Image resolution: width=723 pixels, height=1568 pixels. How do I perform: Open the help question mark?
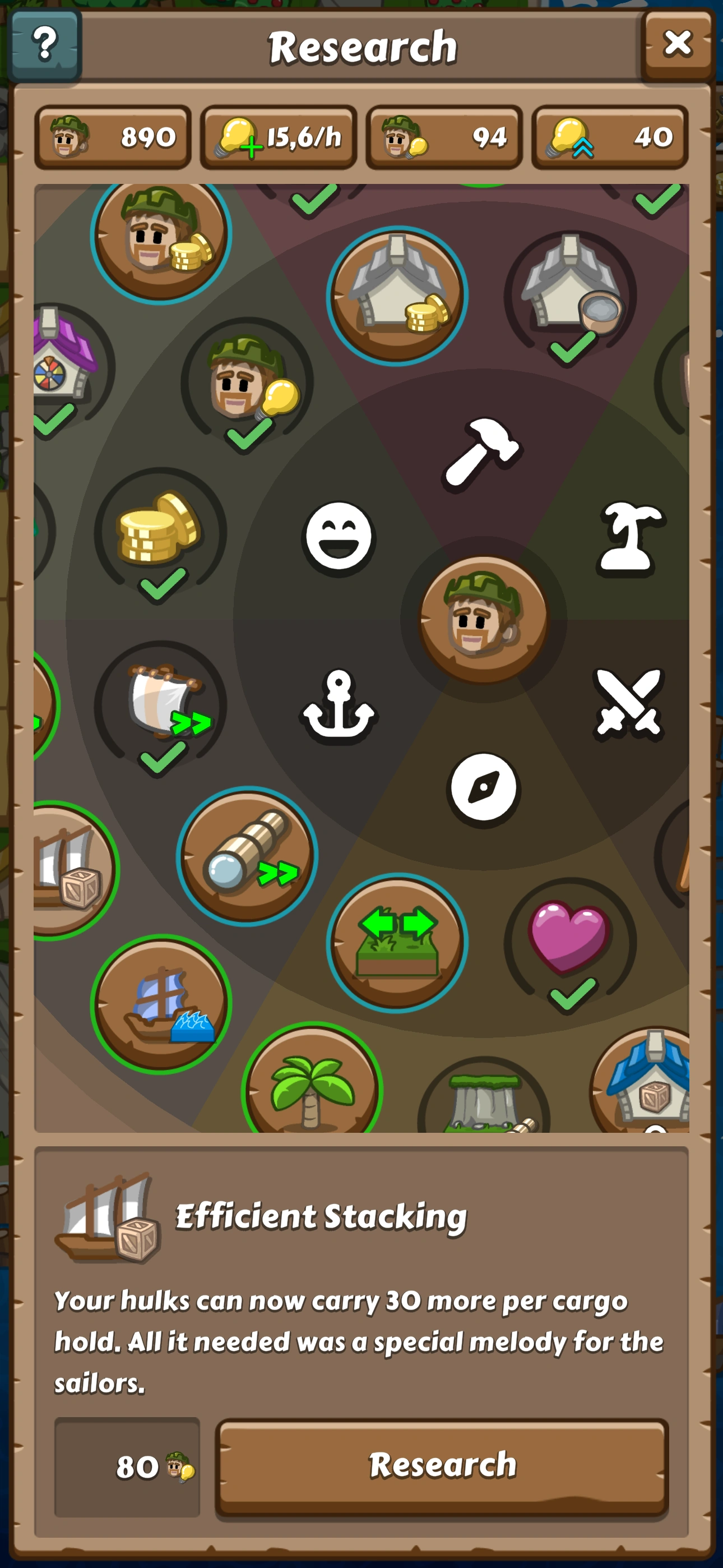tap(44, 44)
